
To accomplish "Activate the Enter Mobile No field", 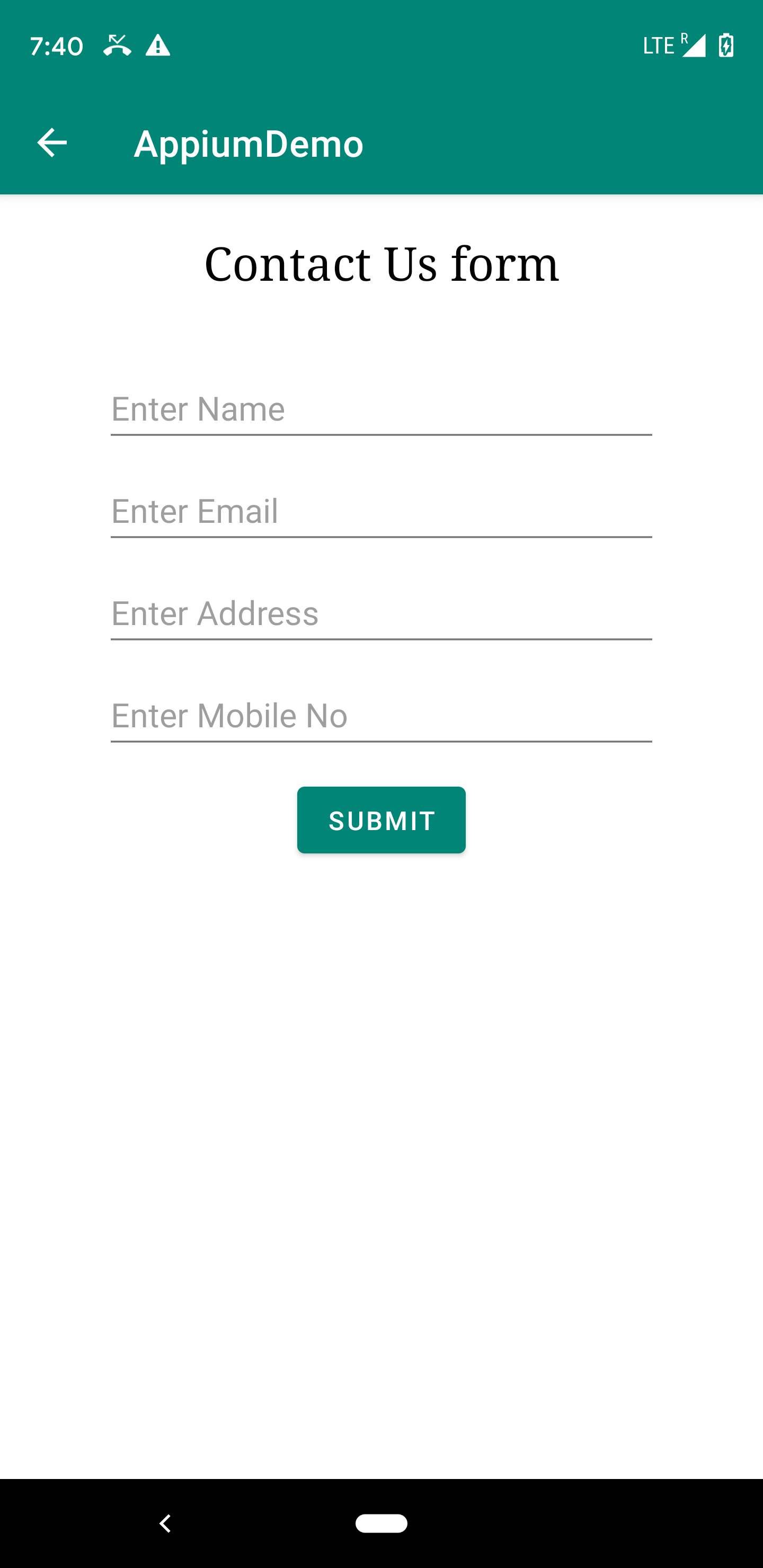I will pyautogui.click(x=381, y=716).
